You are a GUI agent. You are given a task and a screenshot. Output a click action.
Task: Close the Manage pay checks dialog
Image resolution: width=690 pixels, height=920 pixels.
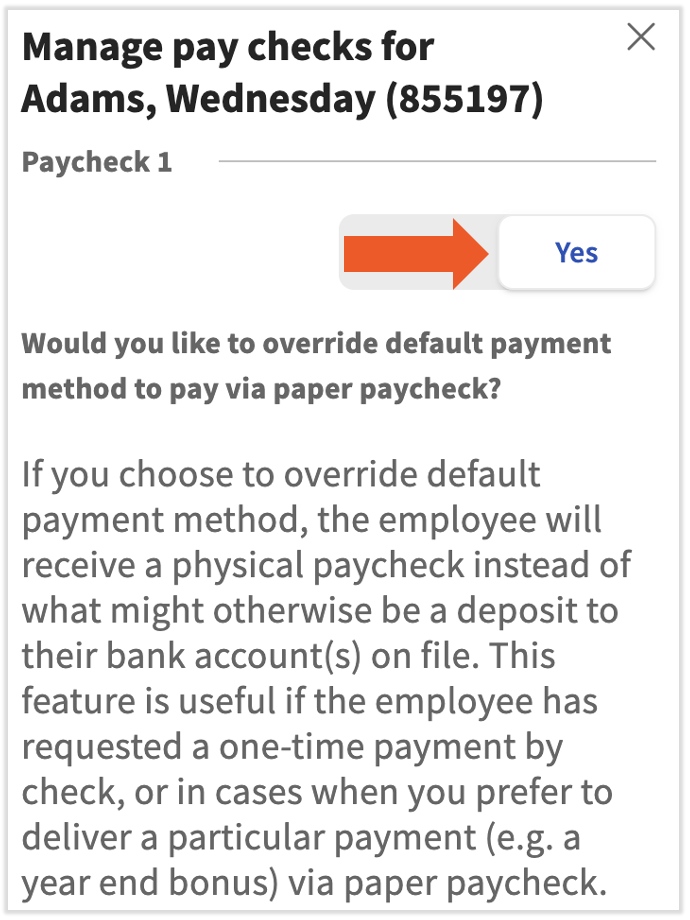[x=640, y=38]
